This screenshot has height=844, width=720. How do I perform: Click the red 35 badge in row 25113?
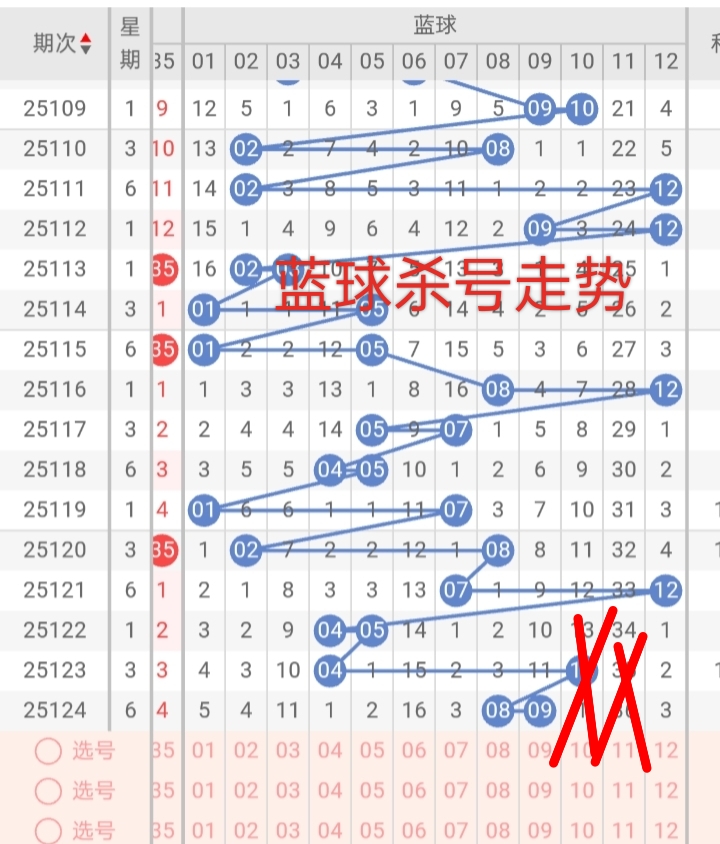point(163,268)
